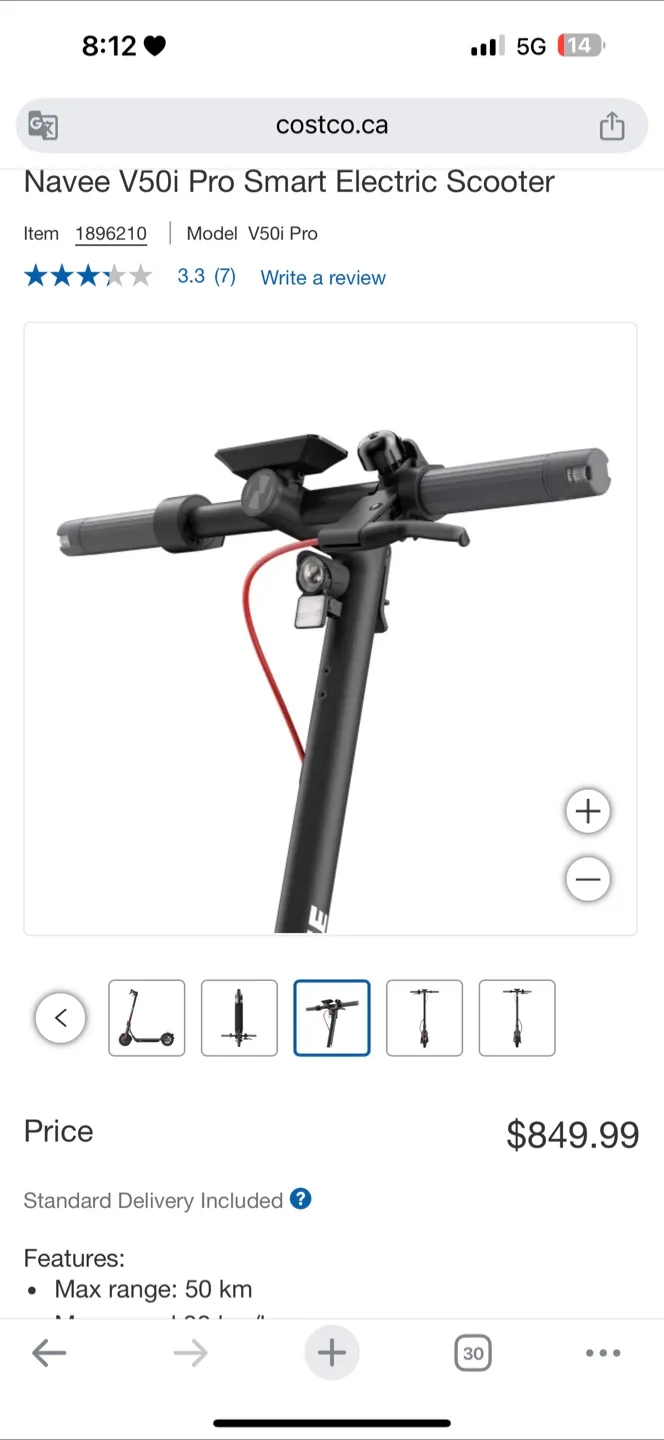
Task: Open the browser overflow menu
Action: coord(603,1353)
